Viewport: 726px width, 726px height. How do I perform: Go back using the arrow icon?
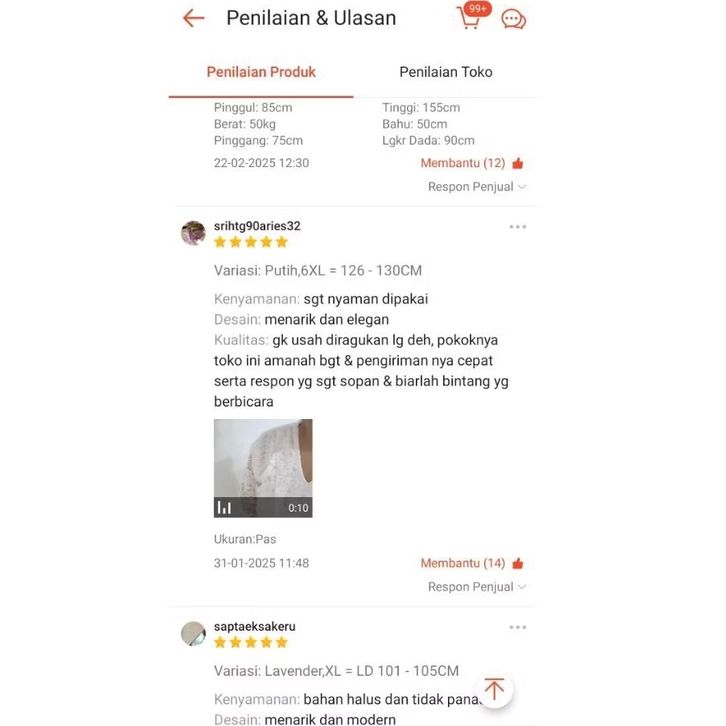click(x=194, y=18)
